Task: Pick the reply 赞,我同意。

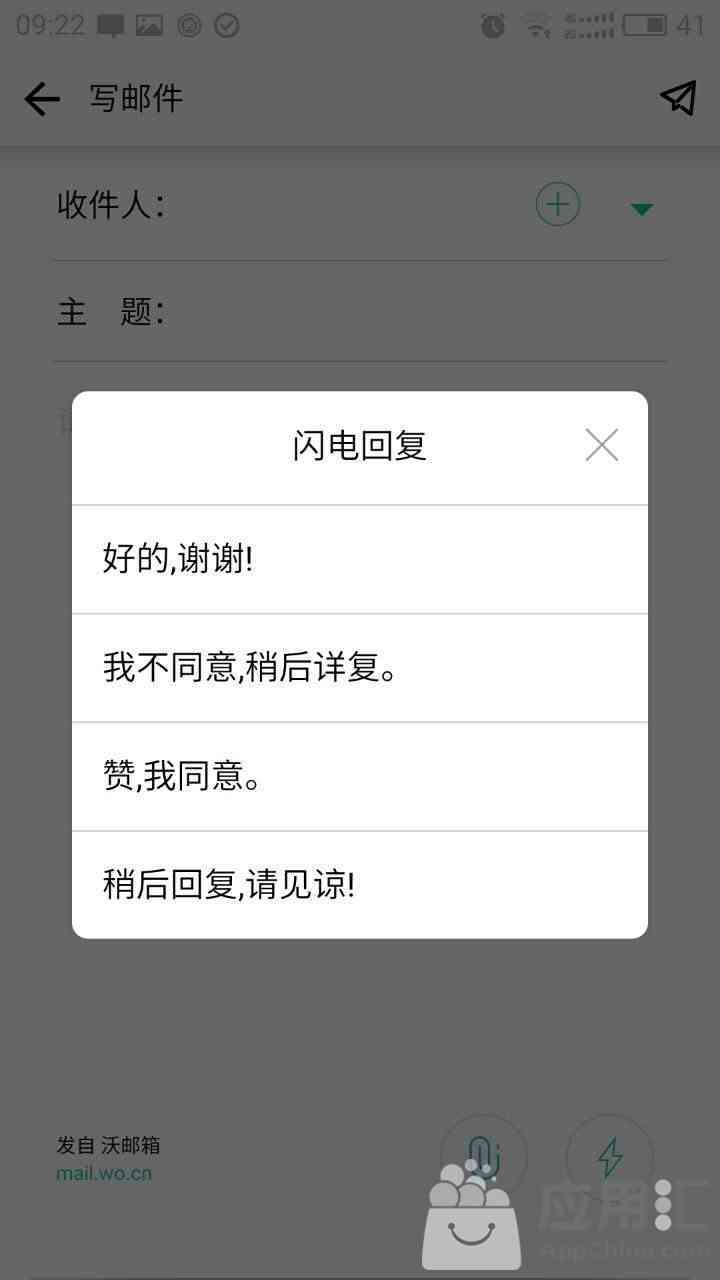Action: click(x=360, y=777)
